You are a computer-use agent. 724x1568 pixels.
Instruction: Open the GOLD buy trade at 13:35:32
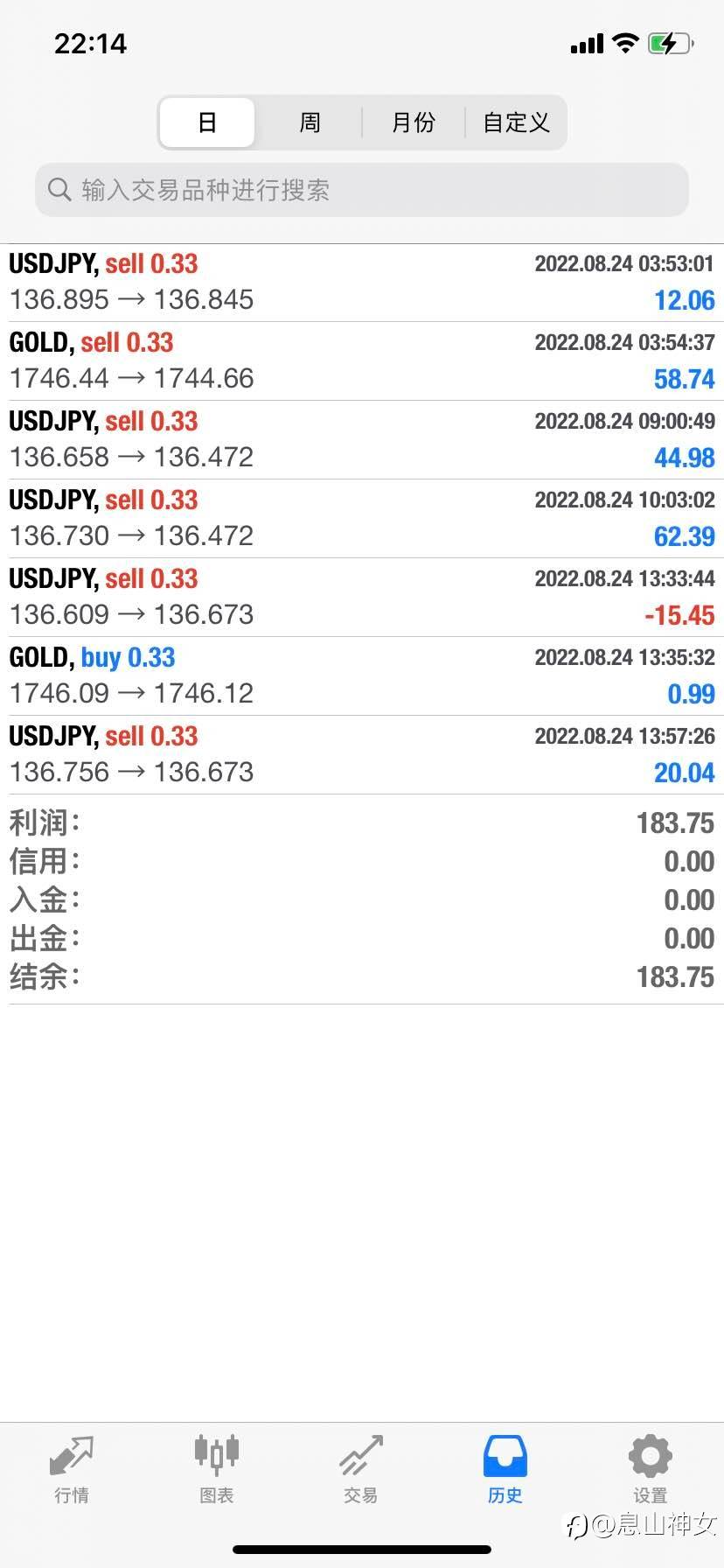click(362, 676)
